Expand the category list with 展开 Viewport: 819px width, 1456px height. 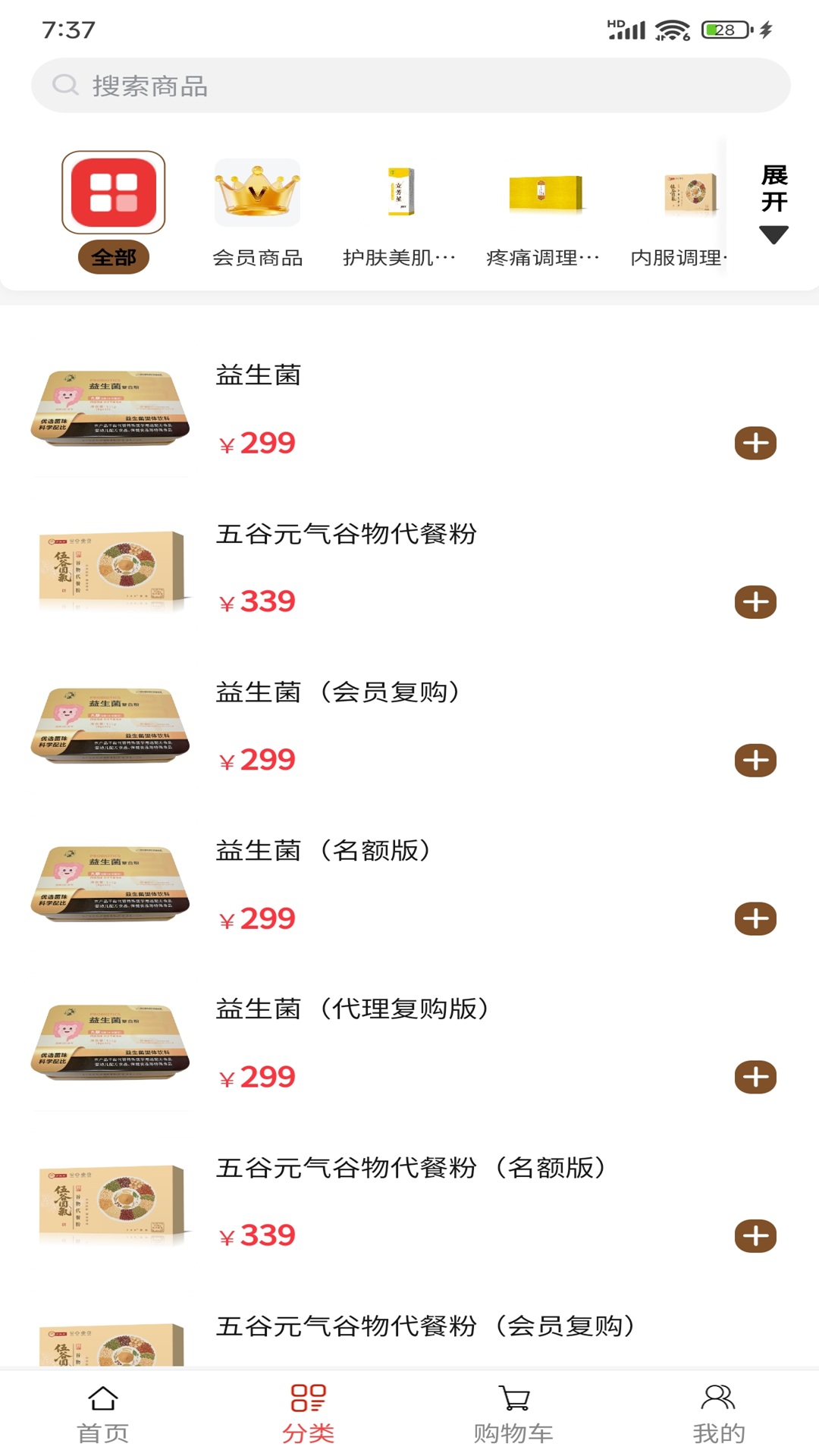tap(774, 203)
